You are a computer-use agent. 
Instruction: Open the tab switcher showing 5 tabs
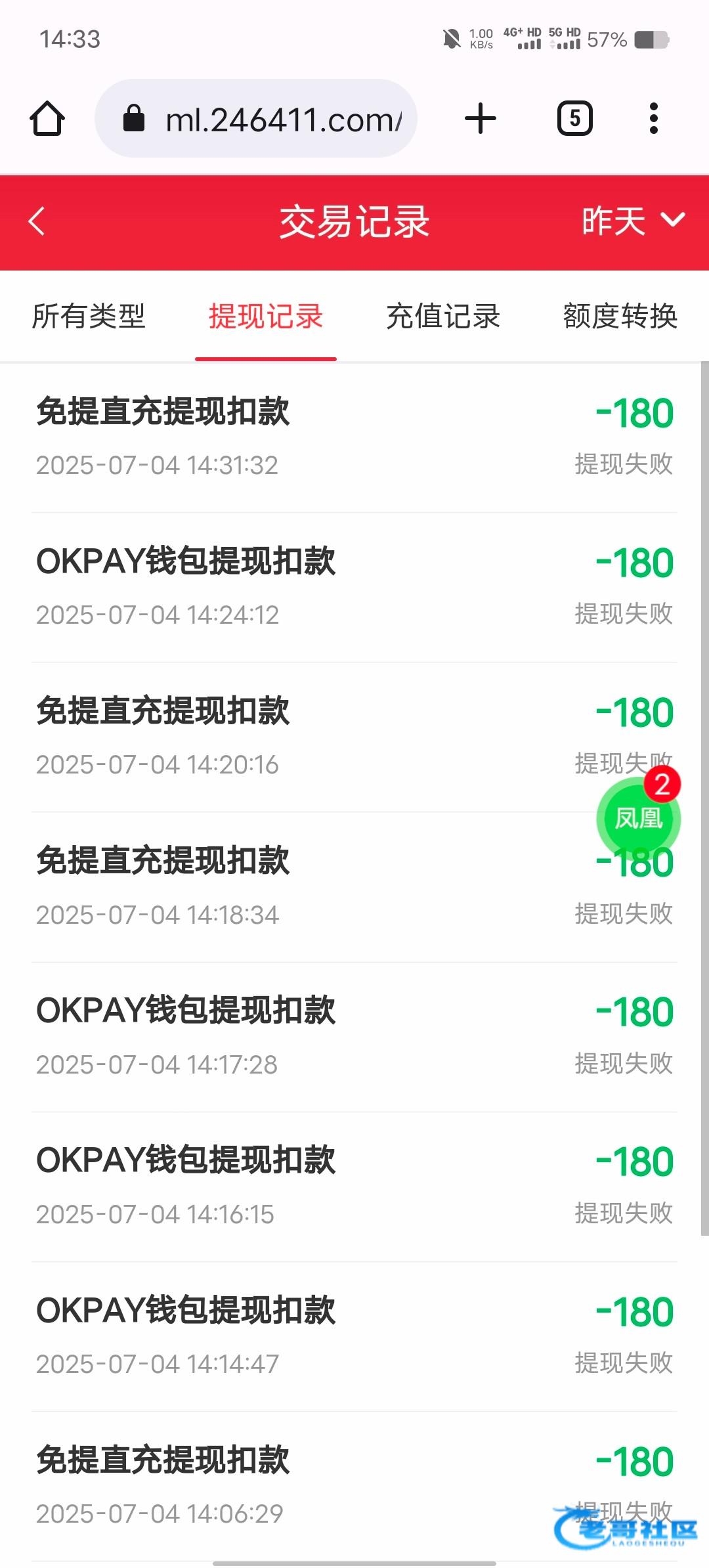[x=574, y=119]
